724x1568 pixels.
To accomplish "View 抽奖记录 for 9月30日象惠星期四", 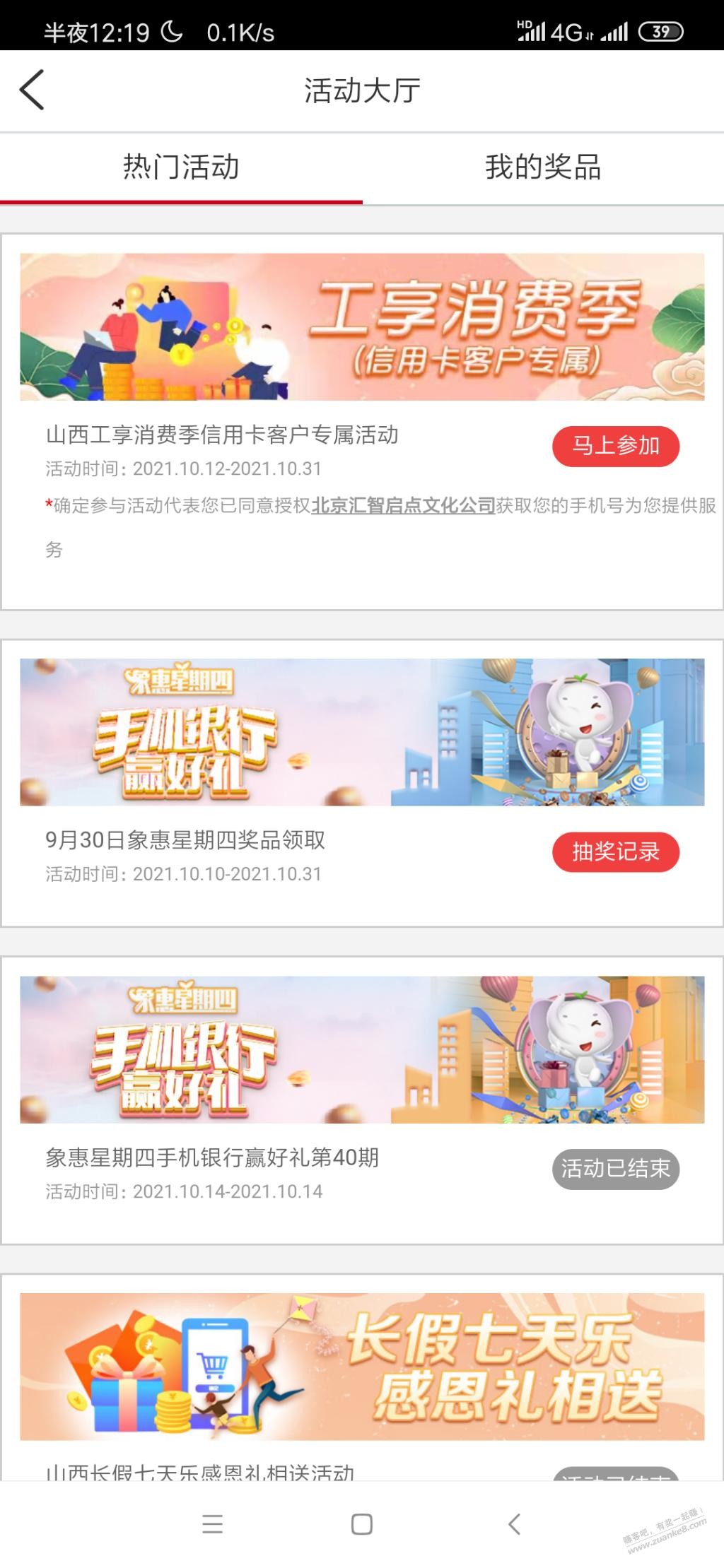I will pyautogui.click(x=615, y=851).
